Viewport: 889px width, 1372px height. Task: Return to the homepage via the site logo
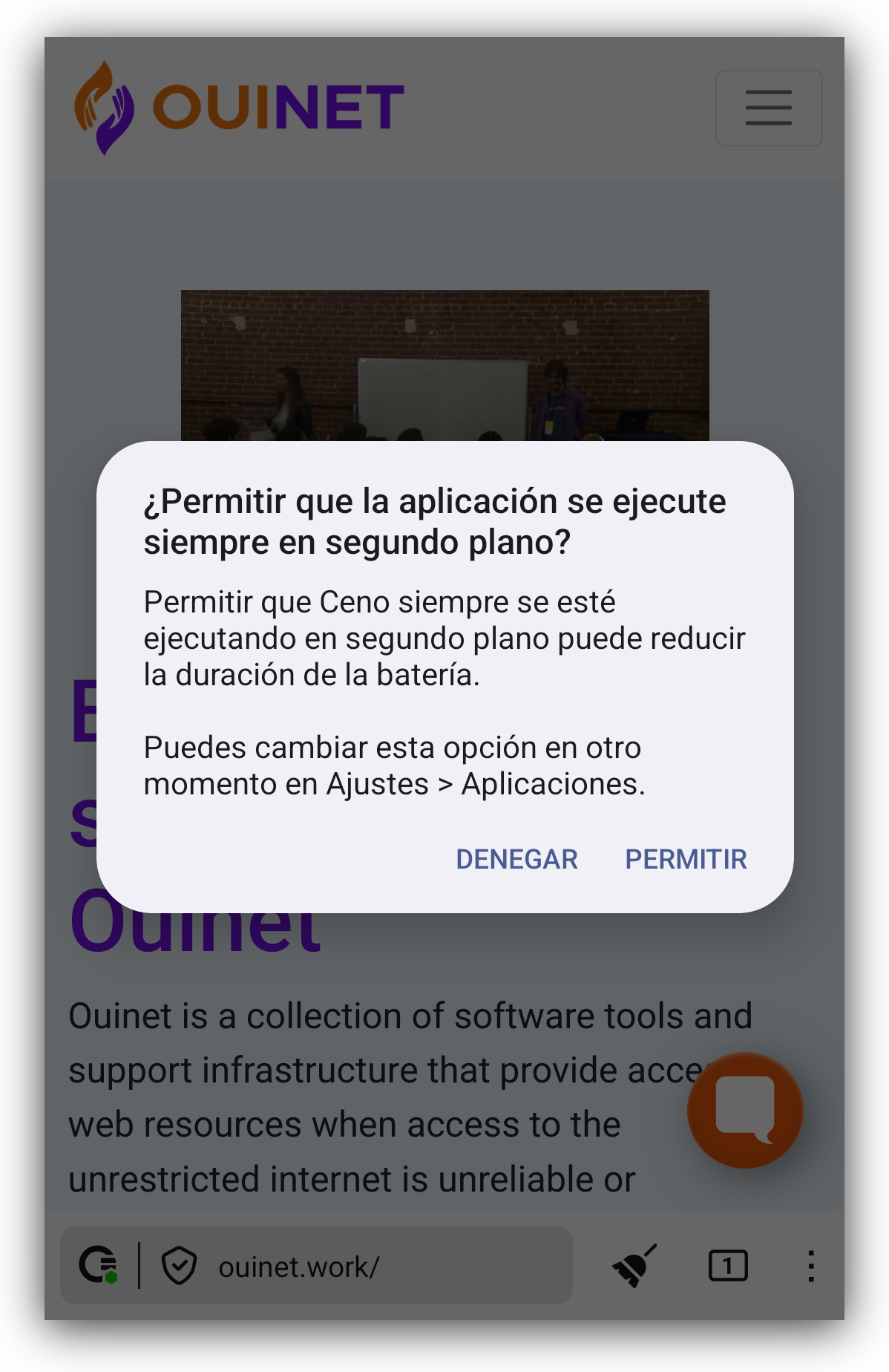click(x=237, y=108)
